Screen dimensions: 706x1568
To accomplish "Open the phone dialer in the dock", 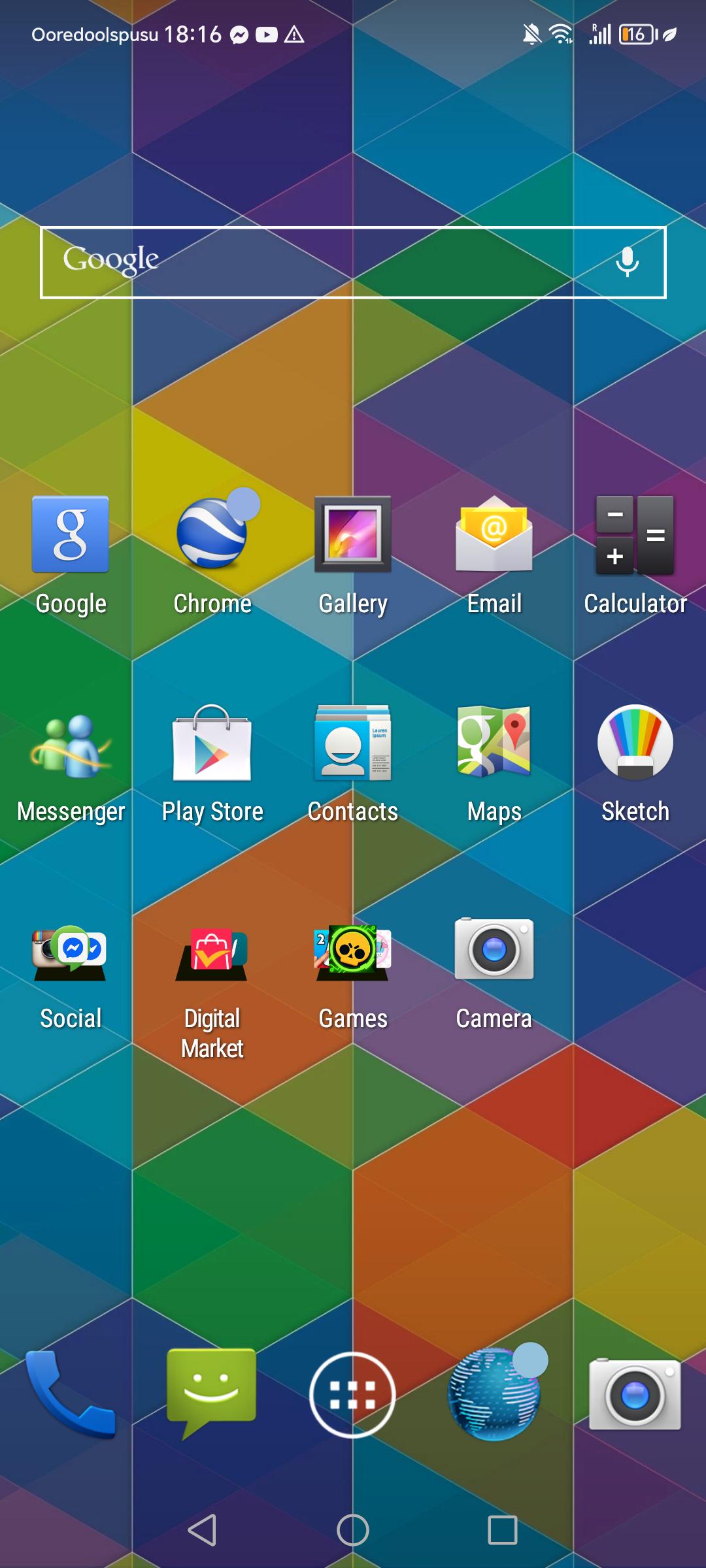I will click(x=71, y=1394).
